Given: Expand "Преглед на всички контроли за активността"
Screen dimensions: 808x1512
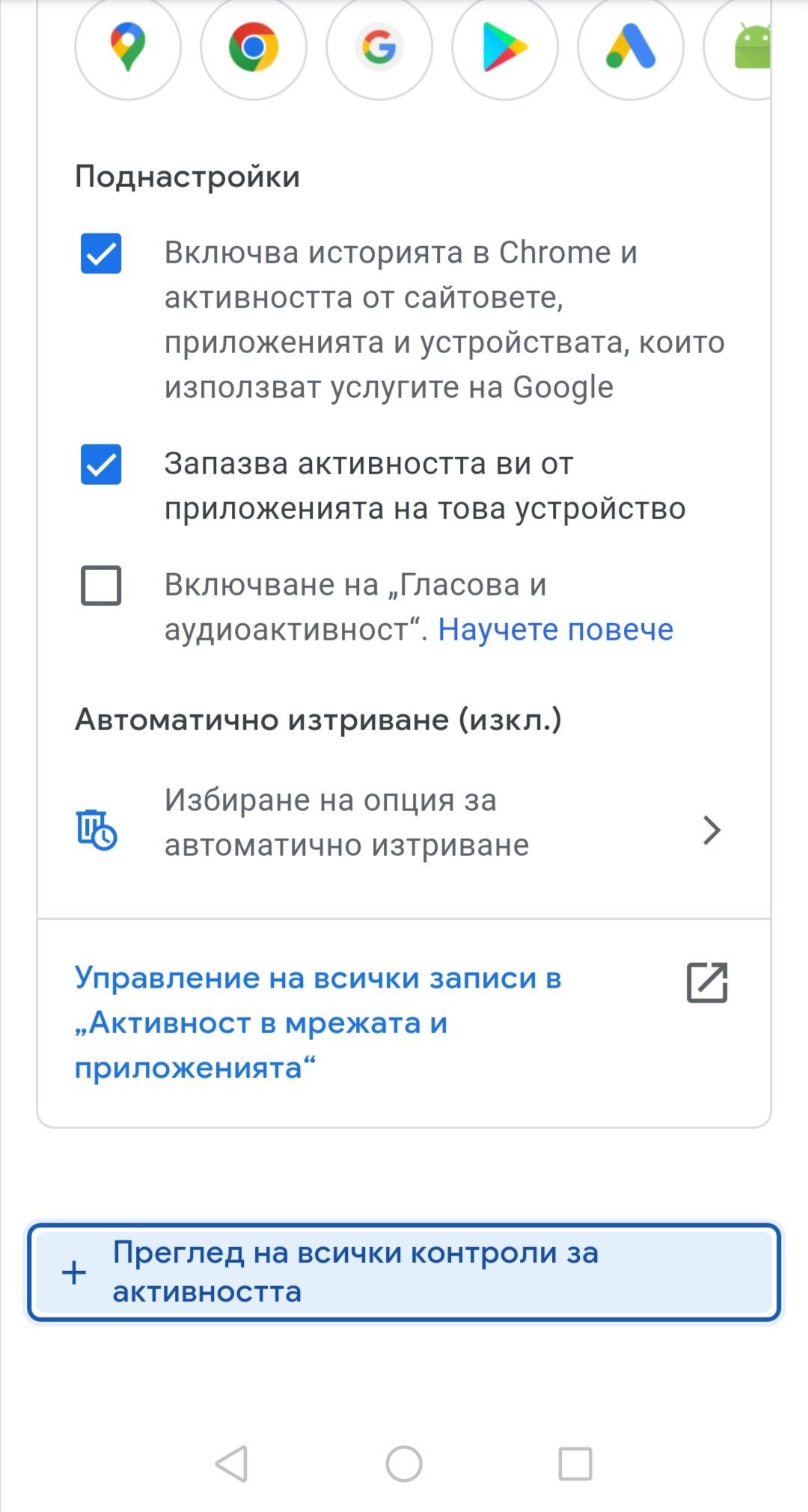Looking at the screenshot, I should (404, 1272).
